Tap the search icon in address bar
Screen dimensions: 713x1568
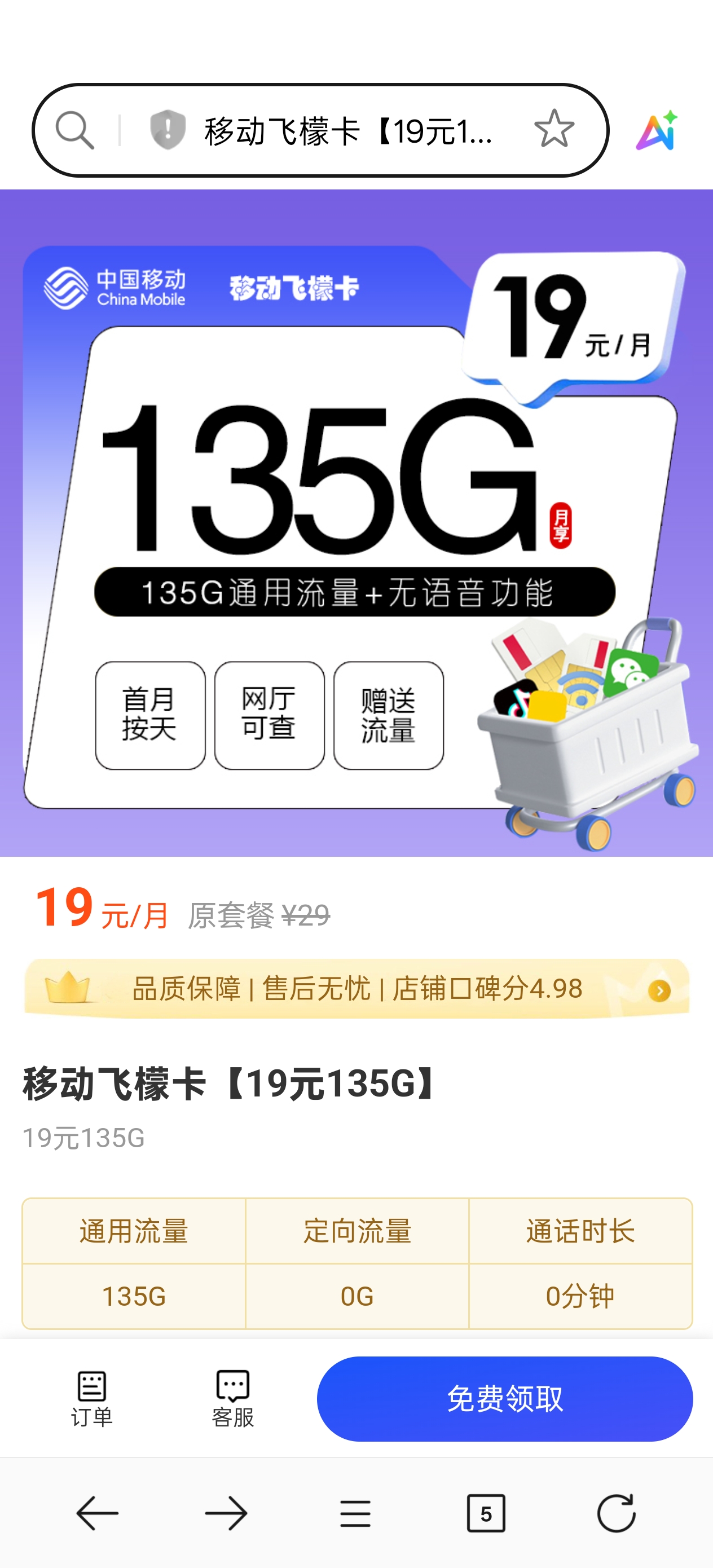75,130
